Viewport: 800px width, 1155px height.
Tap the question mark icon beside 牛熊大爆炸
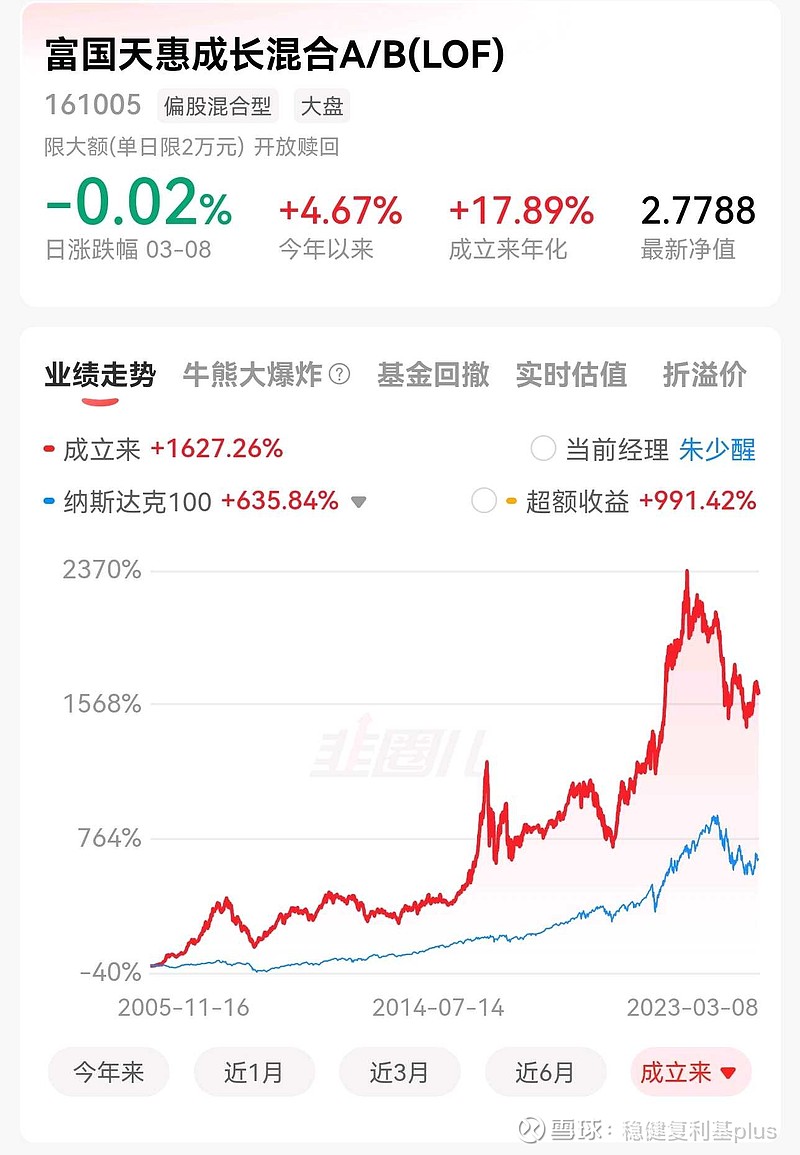(x=340, y=374)
